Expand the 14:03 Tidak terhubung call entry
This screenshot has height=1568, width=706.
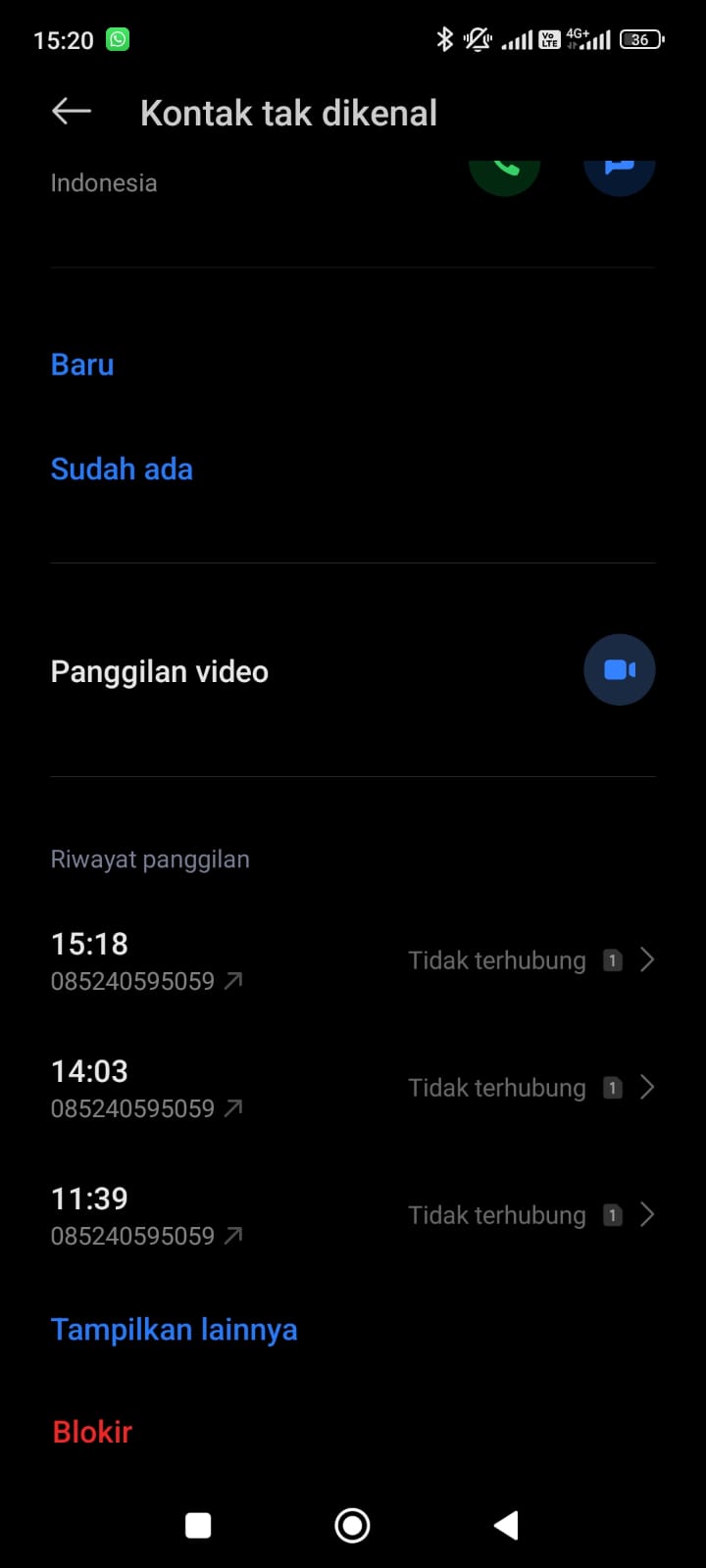[647, 1088]
